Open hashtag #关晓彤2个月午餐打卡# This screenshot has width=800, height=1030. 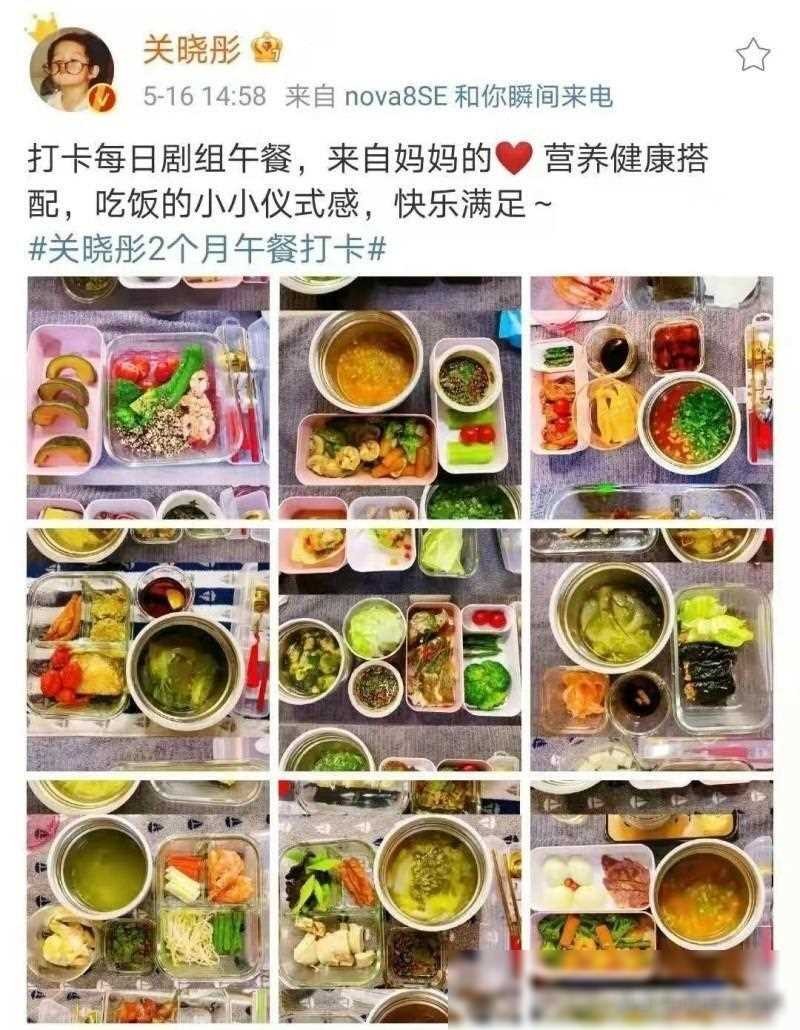[207, 248]
